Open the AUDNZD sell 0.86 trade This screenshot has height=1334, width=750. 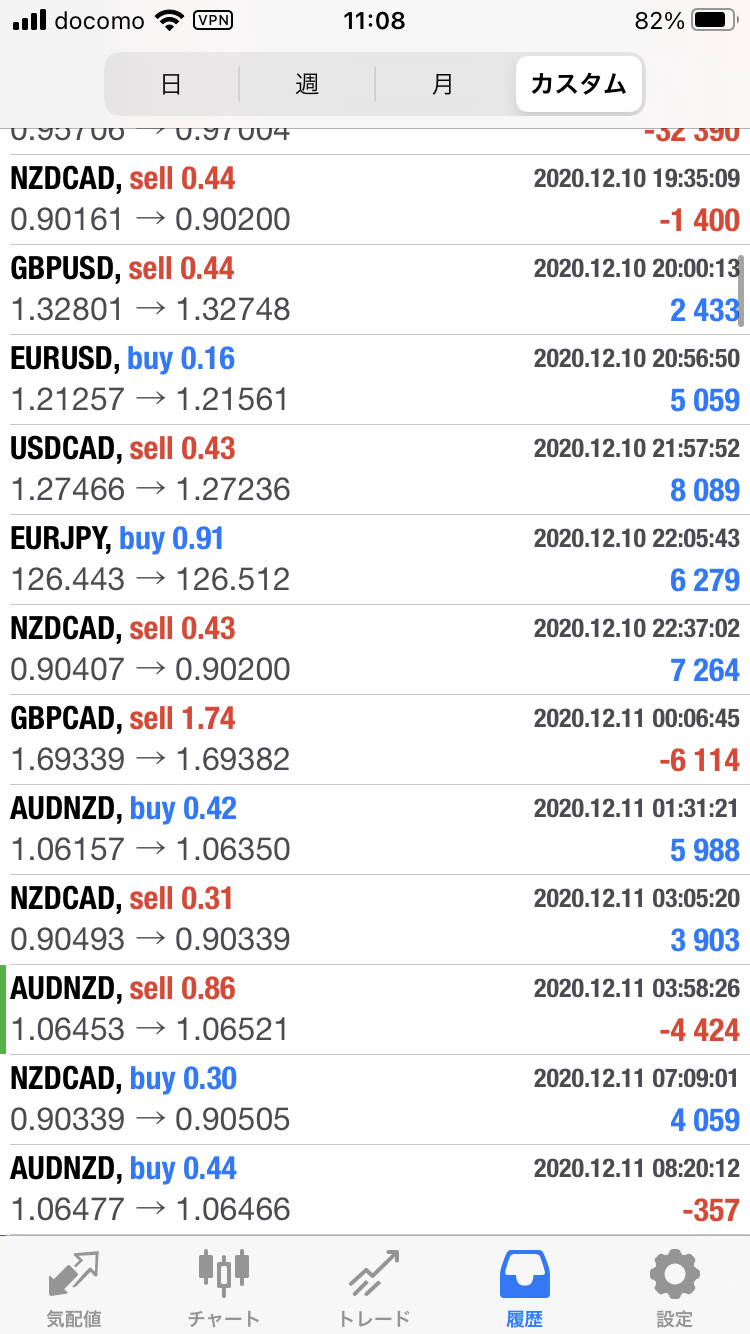[375, 1010]
